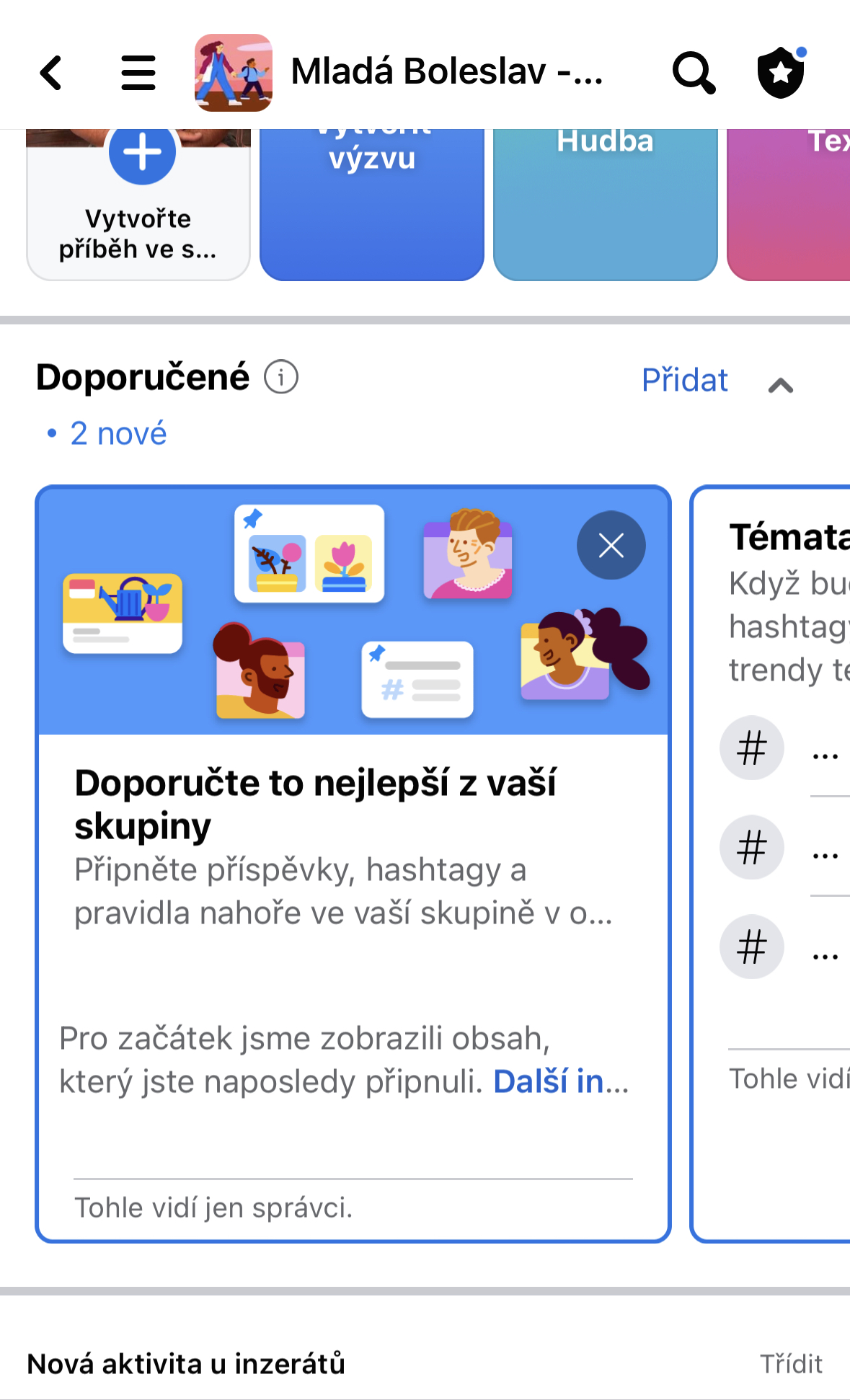Search within the Mladá Boleslav group

(694, 73)
